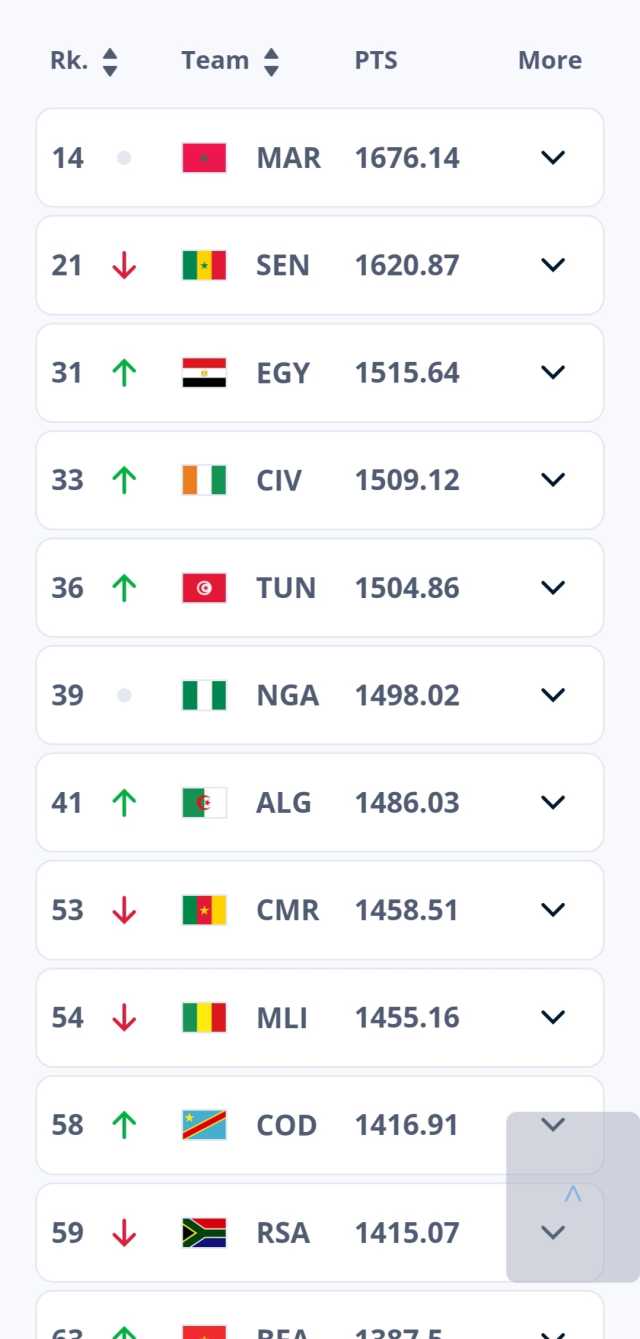Sort the table by Team column
Viewport: 640px width, 1339px height.
pyautogui.click(x=271, y=61)
